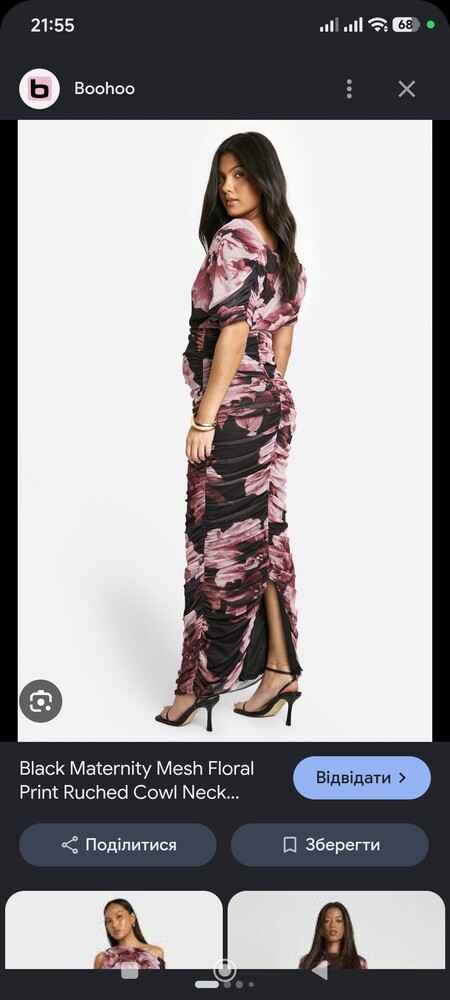Viewport: 450px width, 1000px height.
Task: Go back with the system back button
Action: pos(319,971)
